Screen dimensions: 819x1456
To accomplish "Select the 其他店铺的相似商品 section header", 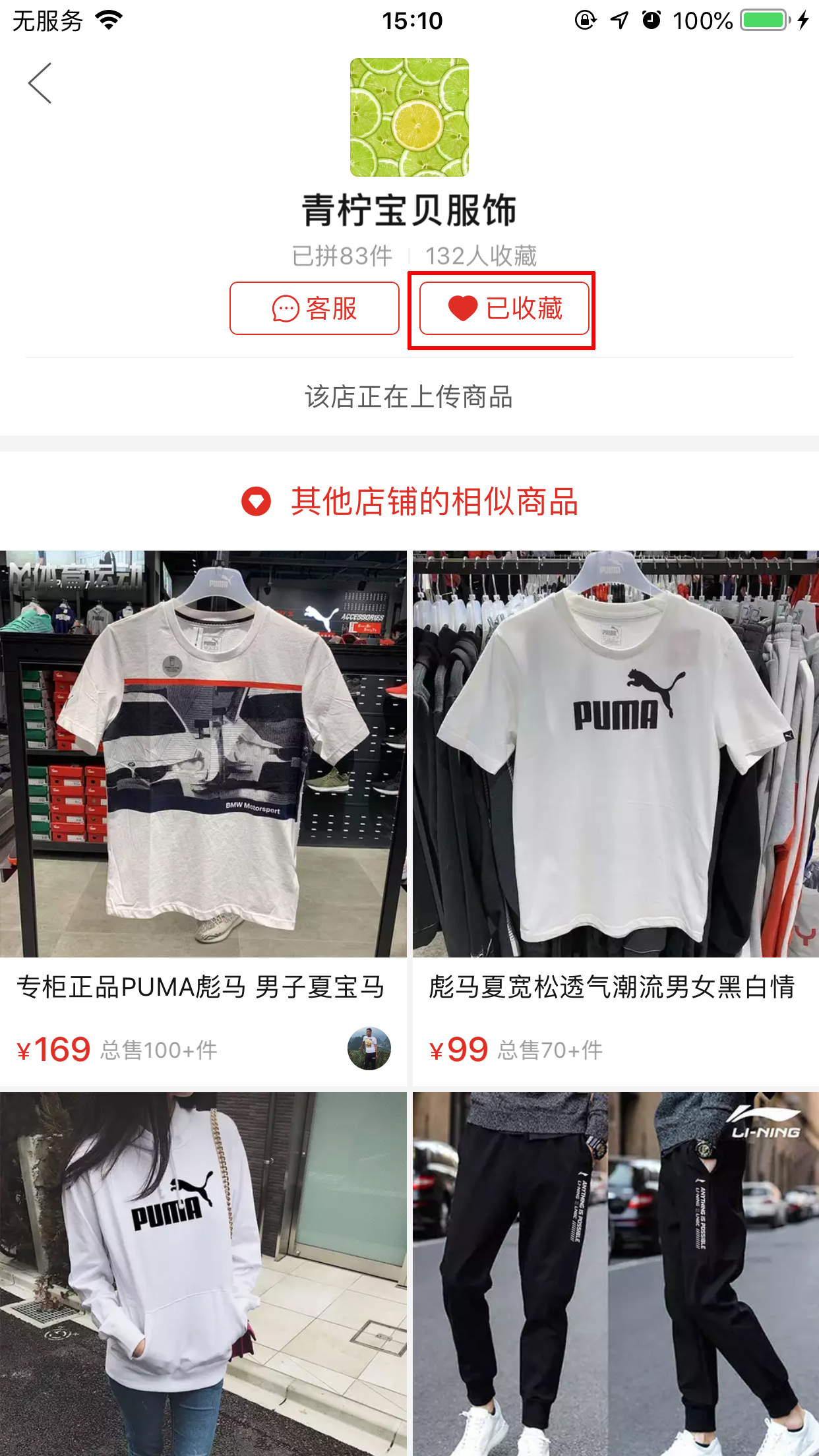I will pos(437,501).
